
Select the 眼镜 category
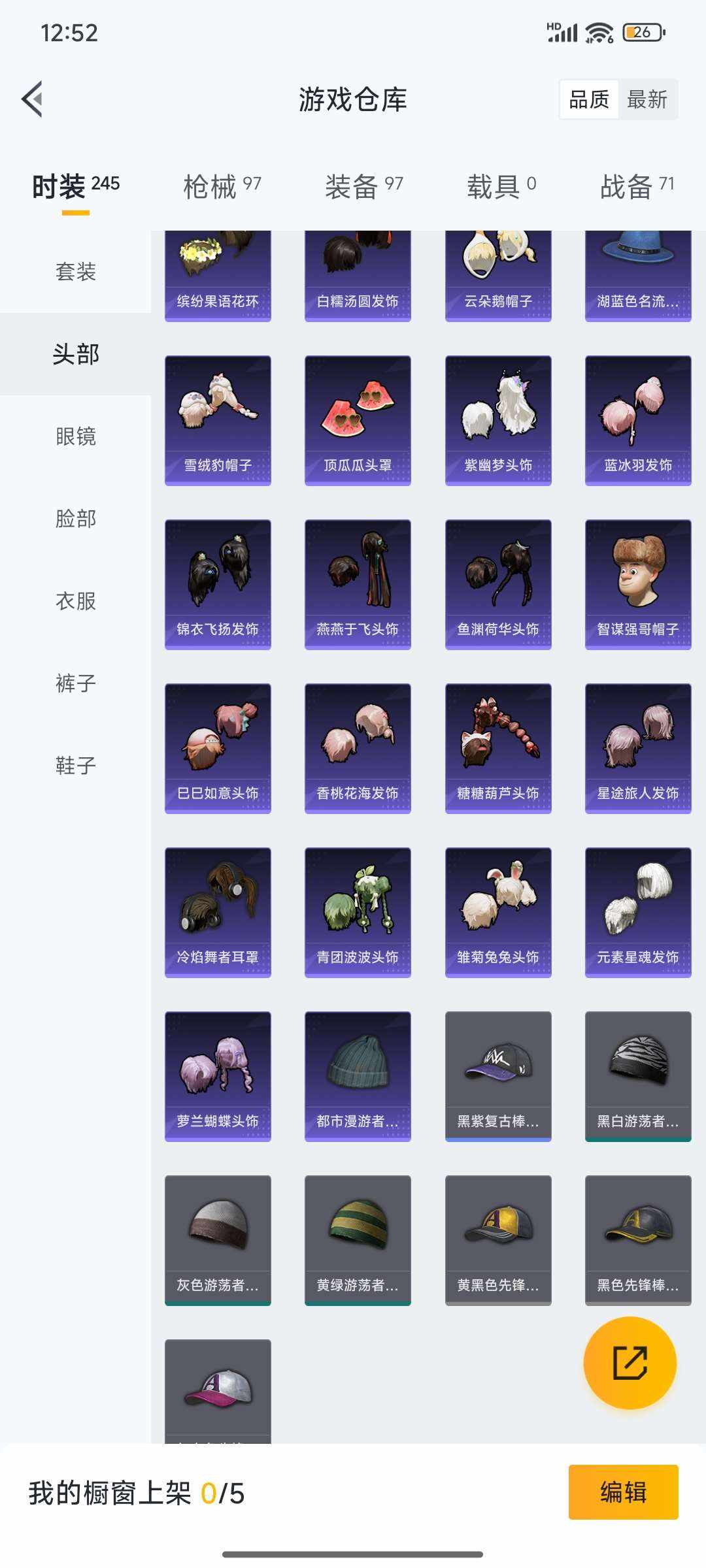76,436
